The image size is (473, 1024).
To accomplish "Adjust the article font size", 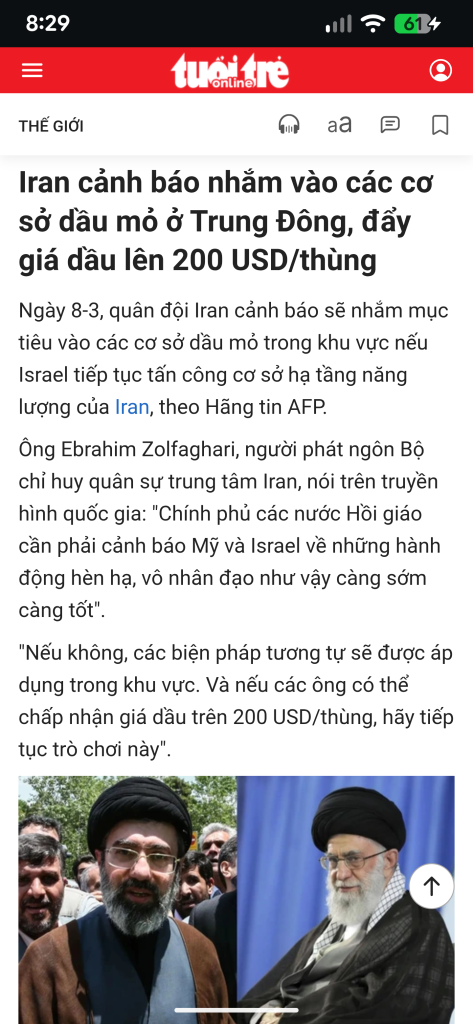I will click(x=339, y=125).
